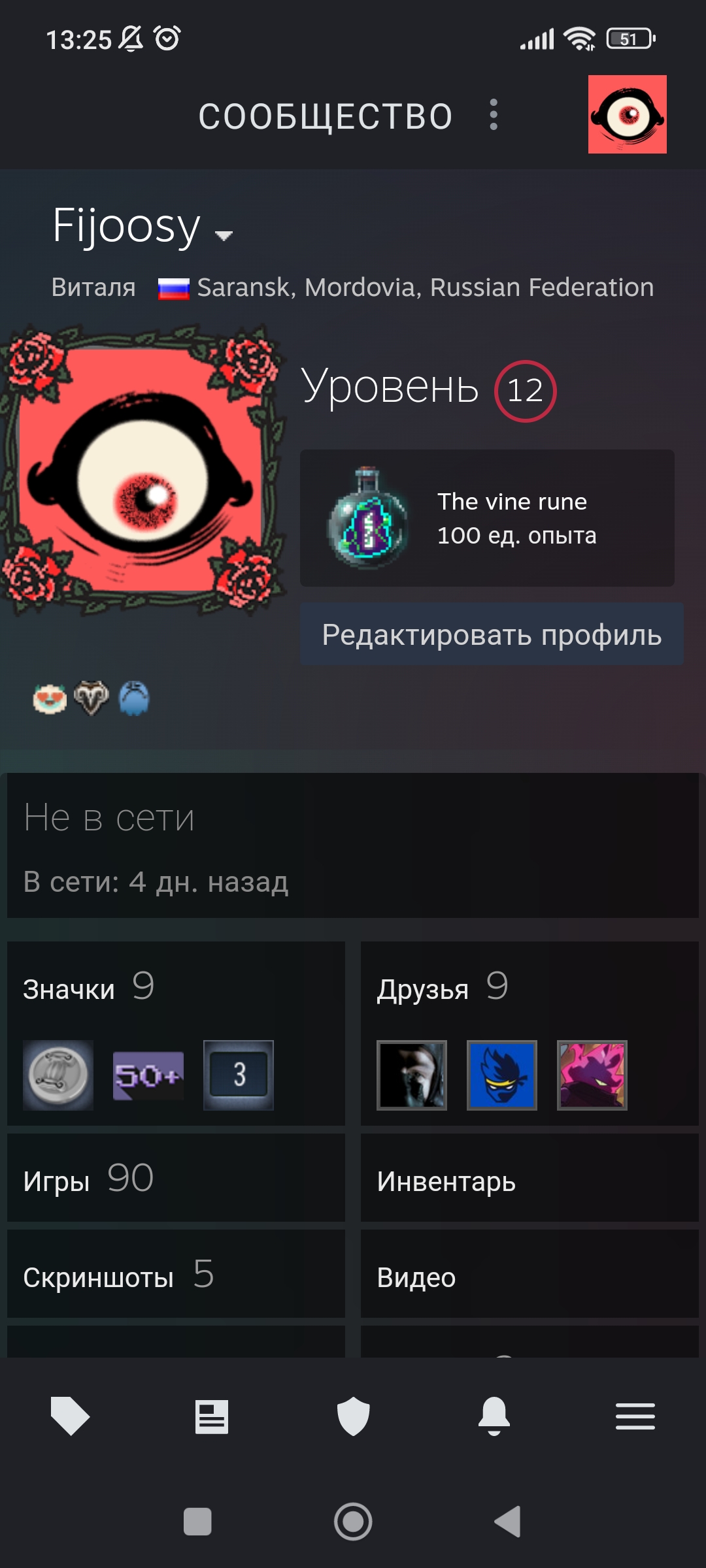706x1568 pixels.
Task: Switch to the news tab
Action: click(x=212, y=1416)
